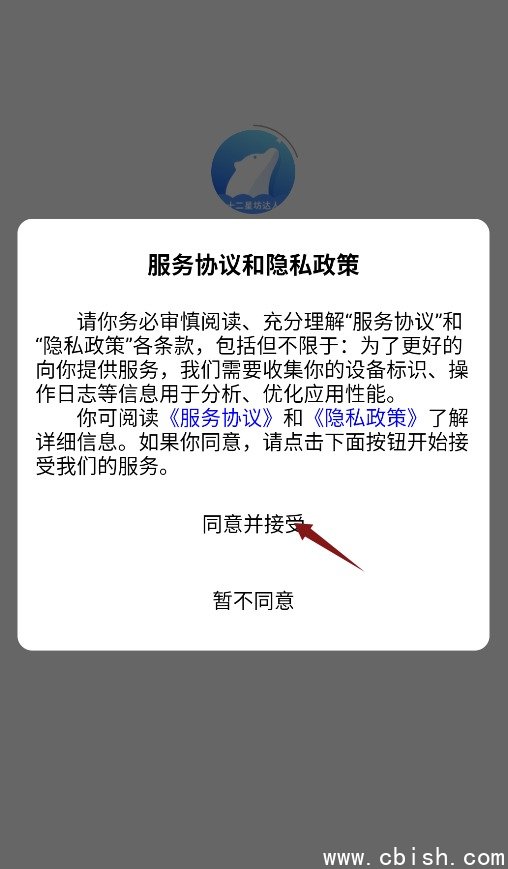The image size is (508, 869).
Task: Tap 同意并接受 to accept the agreement
Action: (x=254, y=524)
